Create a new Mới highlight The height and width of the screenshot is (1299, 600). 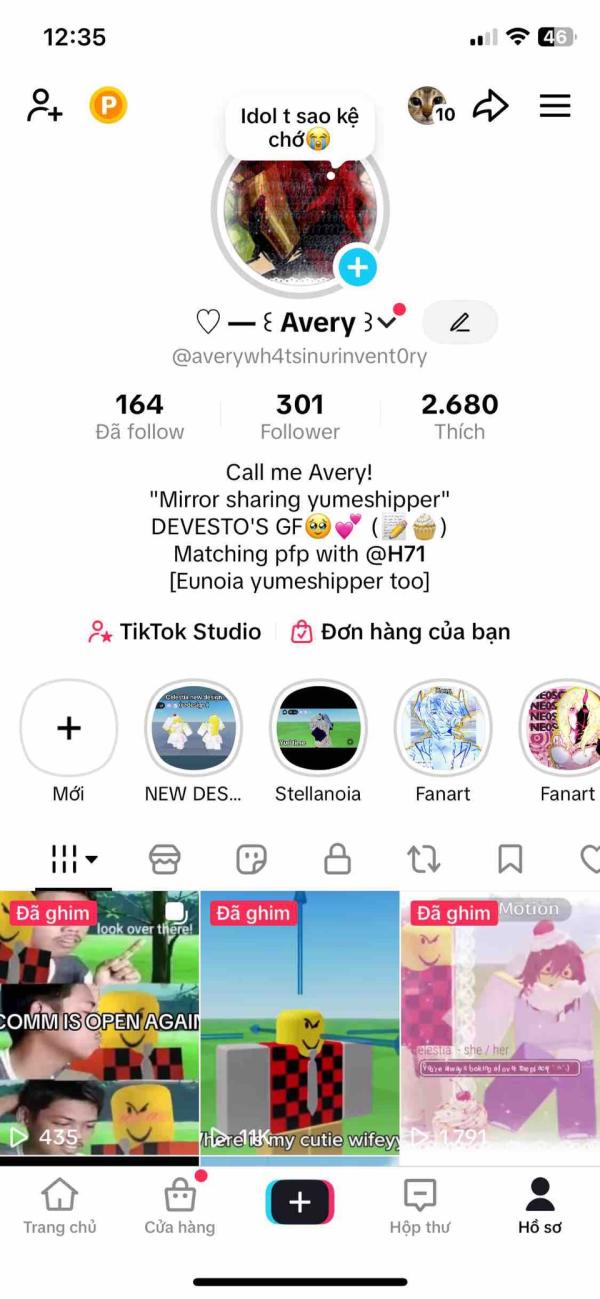[x=69, y=728]
